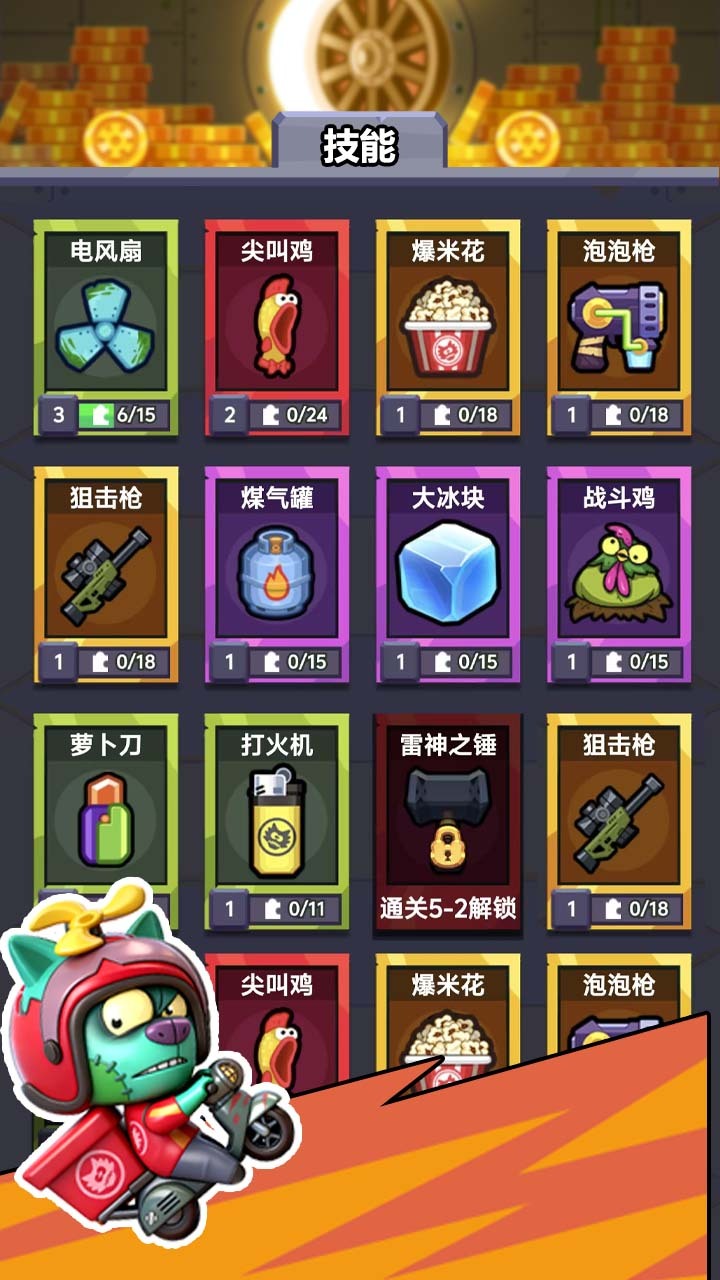
Task: Open the 爆米花 (popcorn) skill card
Action: pyautogui.click(x=449, y=325)
